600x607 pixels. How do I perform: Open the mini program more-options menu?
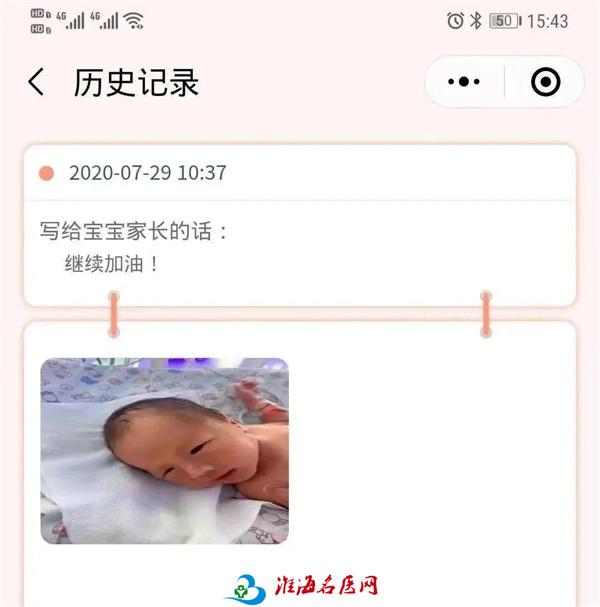(x=464, y=82)
